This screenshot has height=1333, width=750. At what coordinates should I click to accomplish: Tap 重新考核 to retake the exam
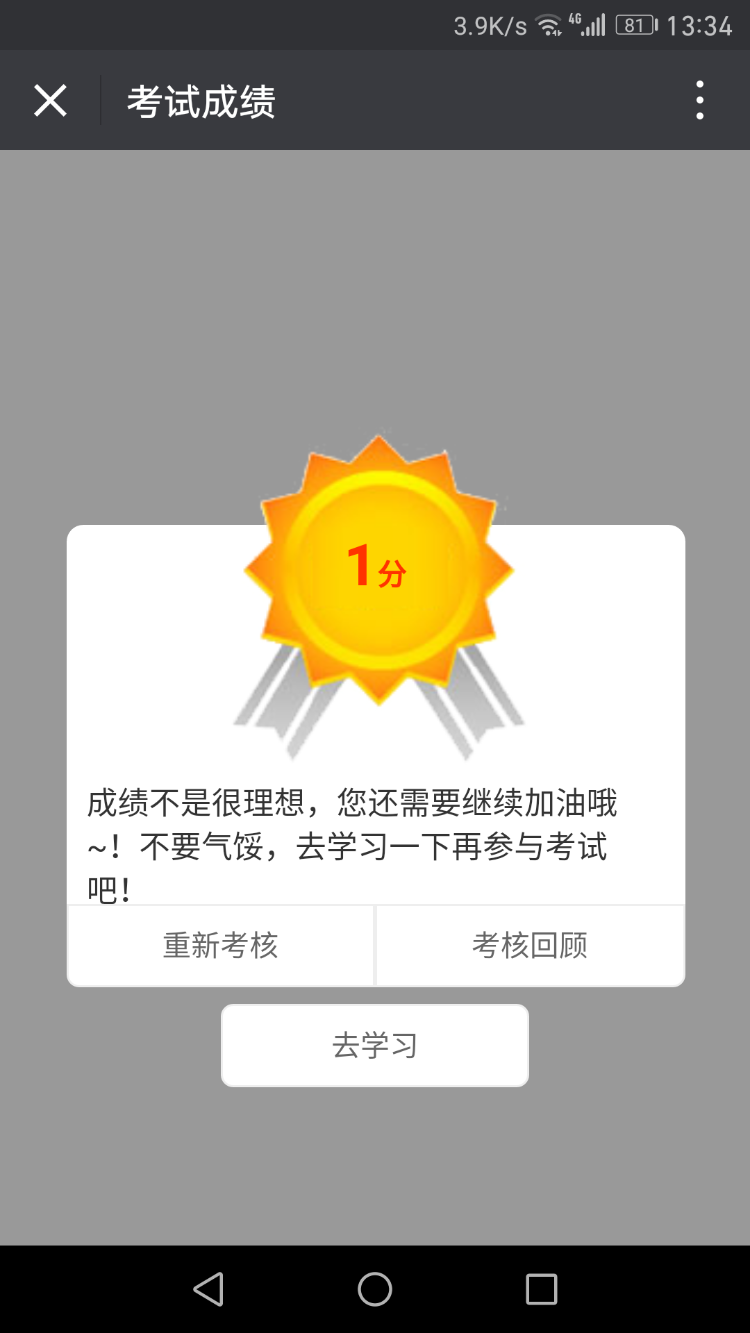point(219,944)
